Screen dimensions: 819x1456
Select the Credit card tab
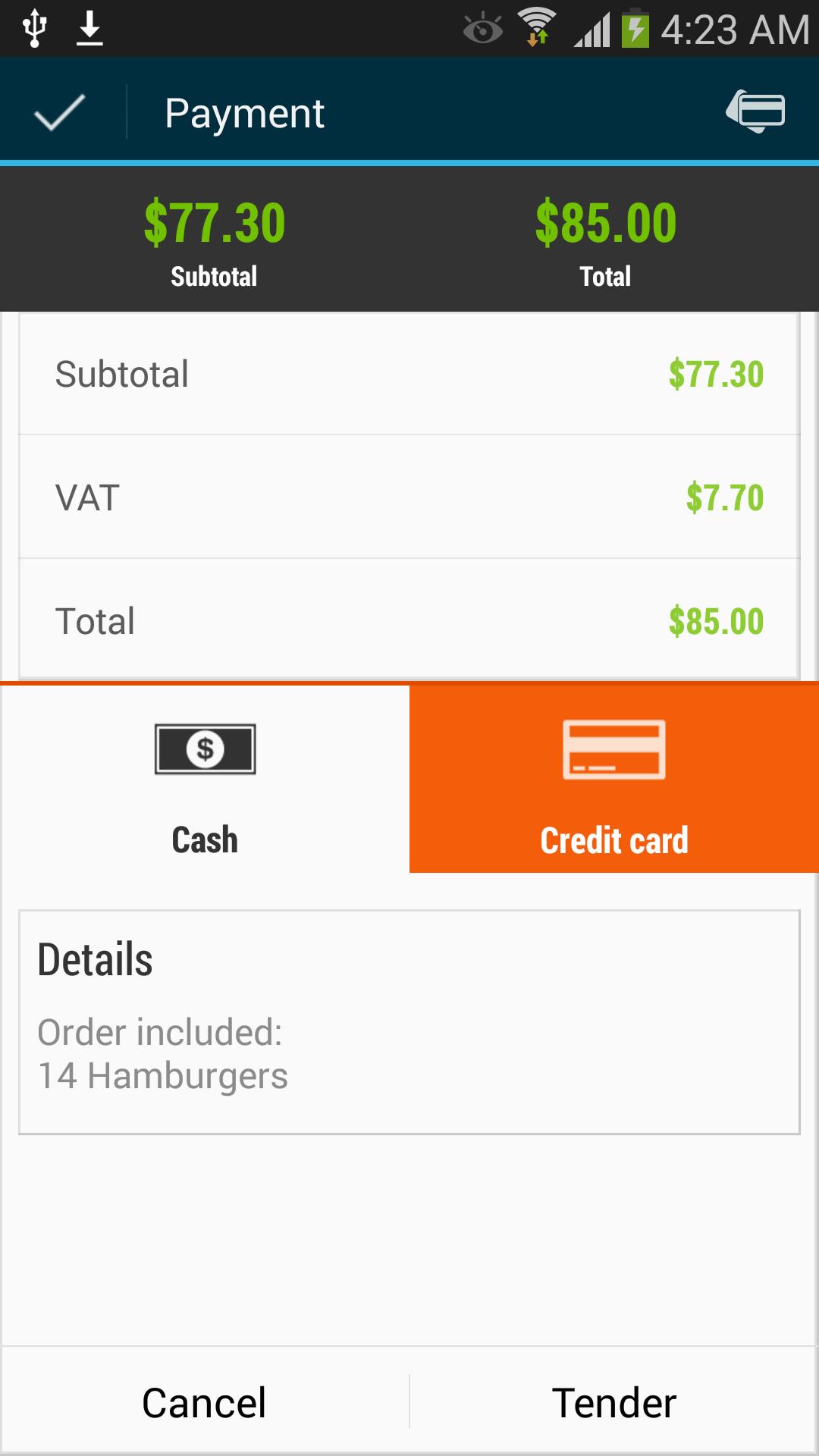pos(614,838)
